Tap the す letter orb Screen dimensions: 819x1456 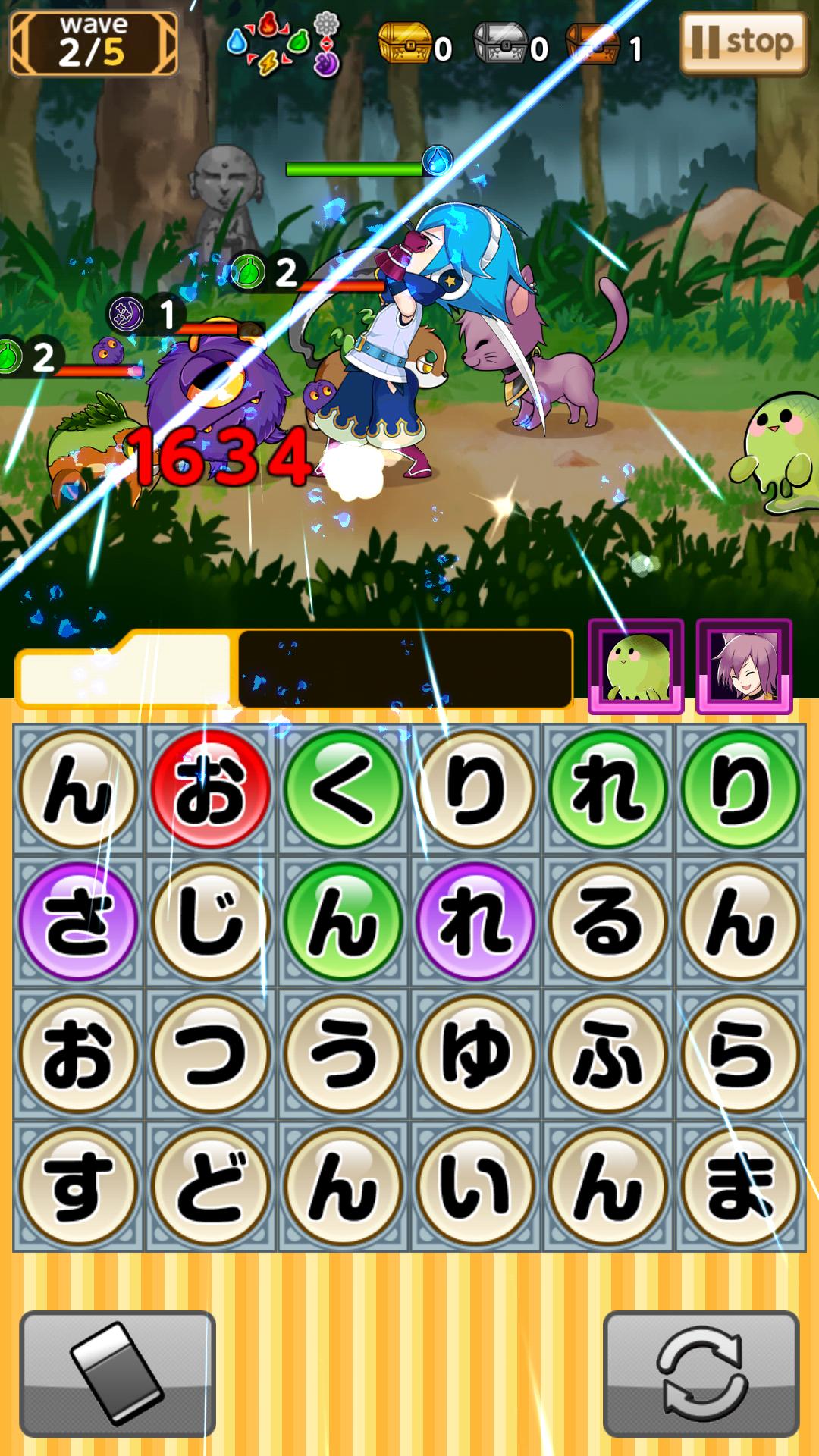point(78,1185)
